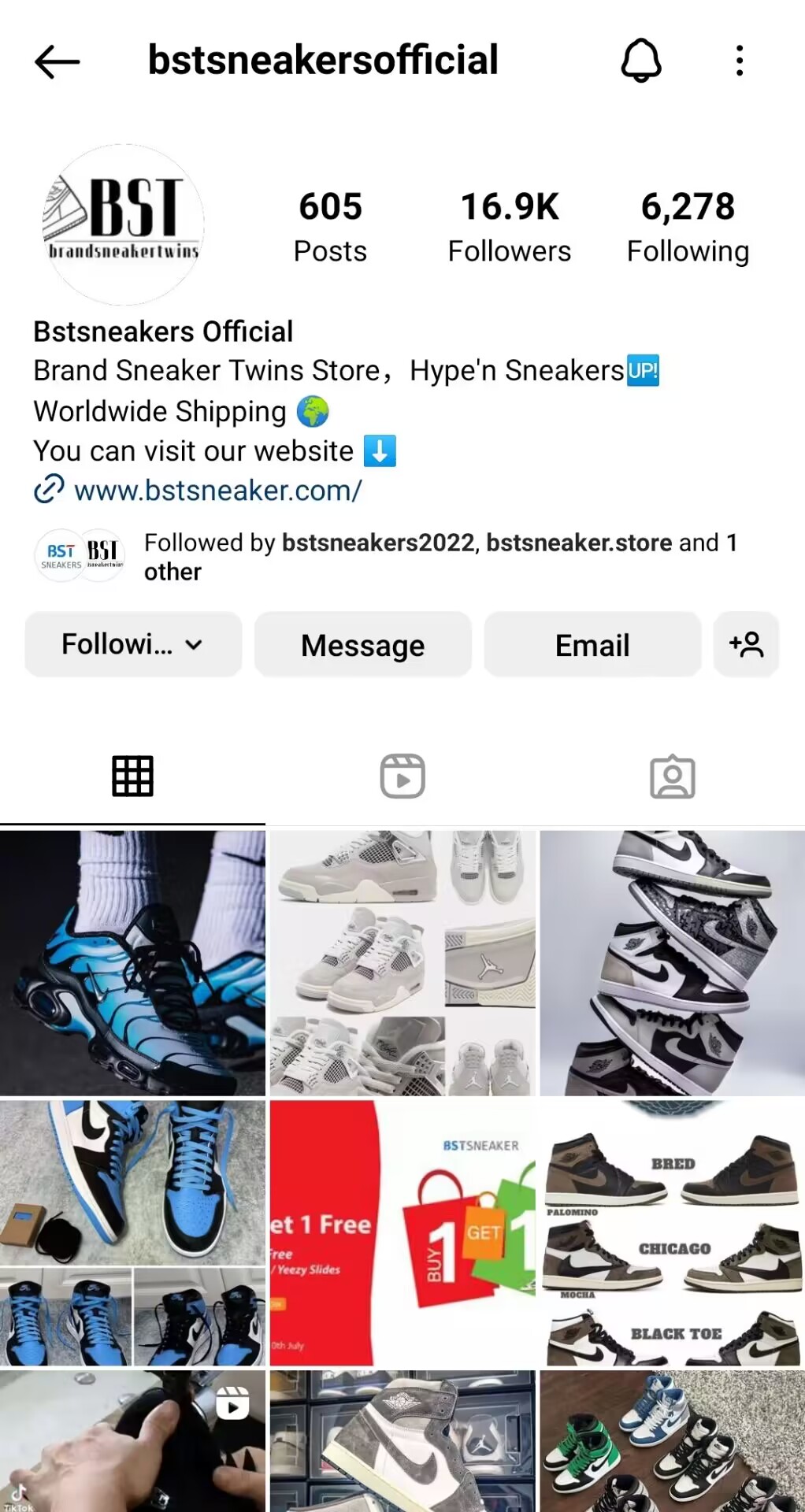Open the Buy 1 Get 1 promo post
The image size is (805, 1512).
pos(402,1233)
